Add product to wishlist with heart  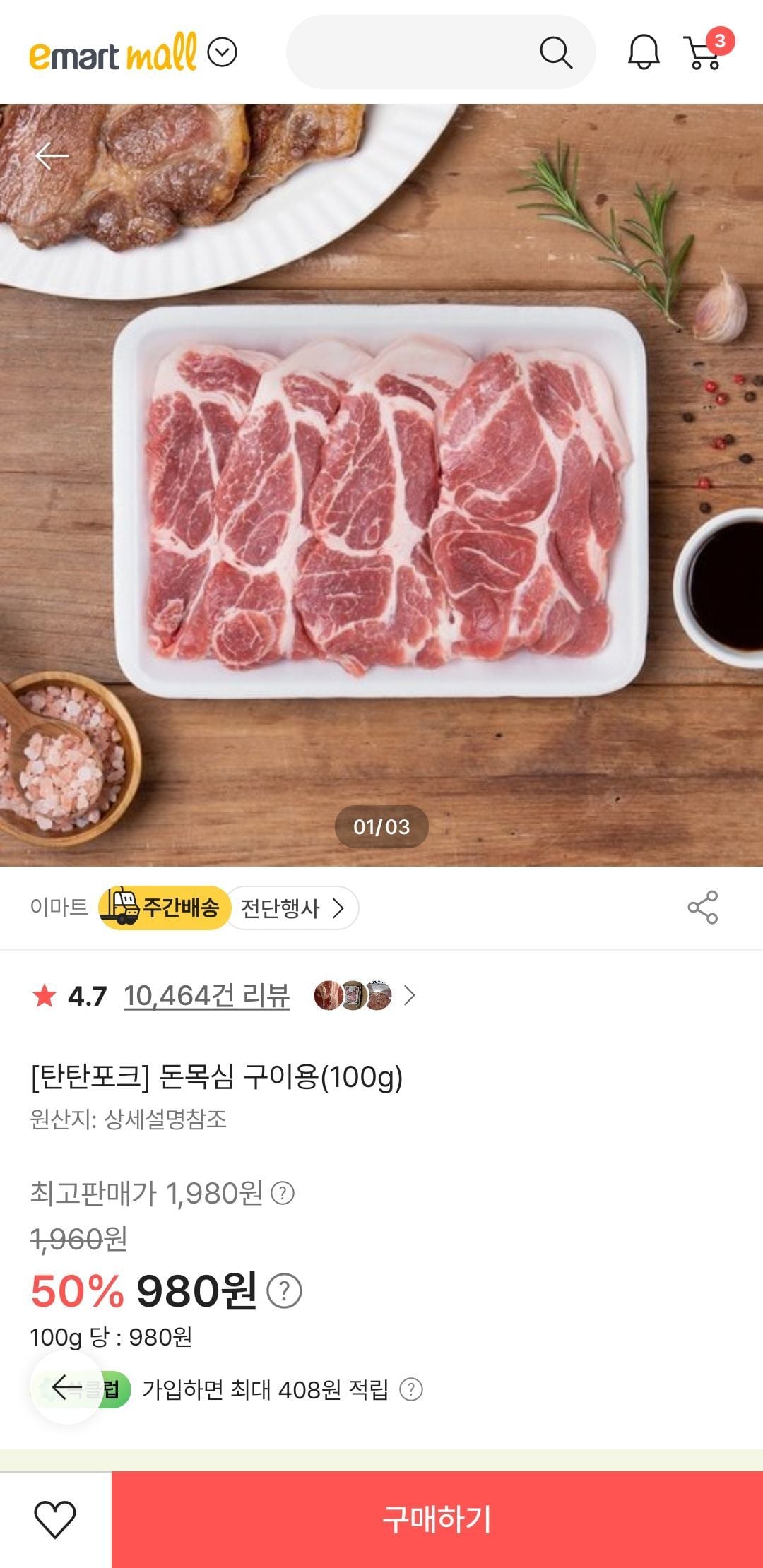coord(55,1519)
